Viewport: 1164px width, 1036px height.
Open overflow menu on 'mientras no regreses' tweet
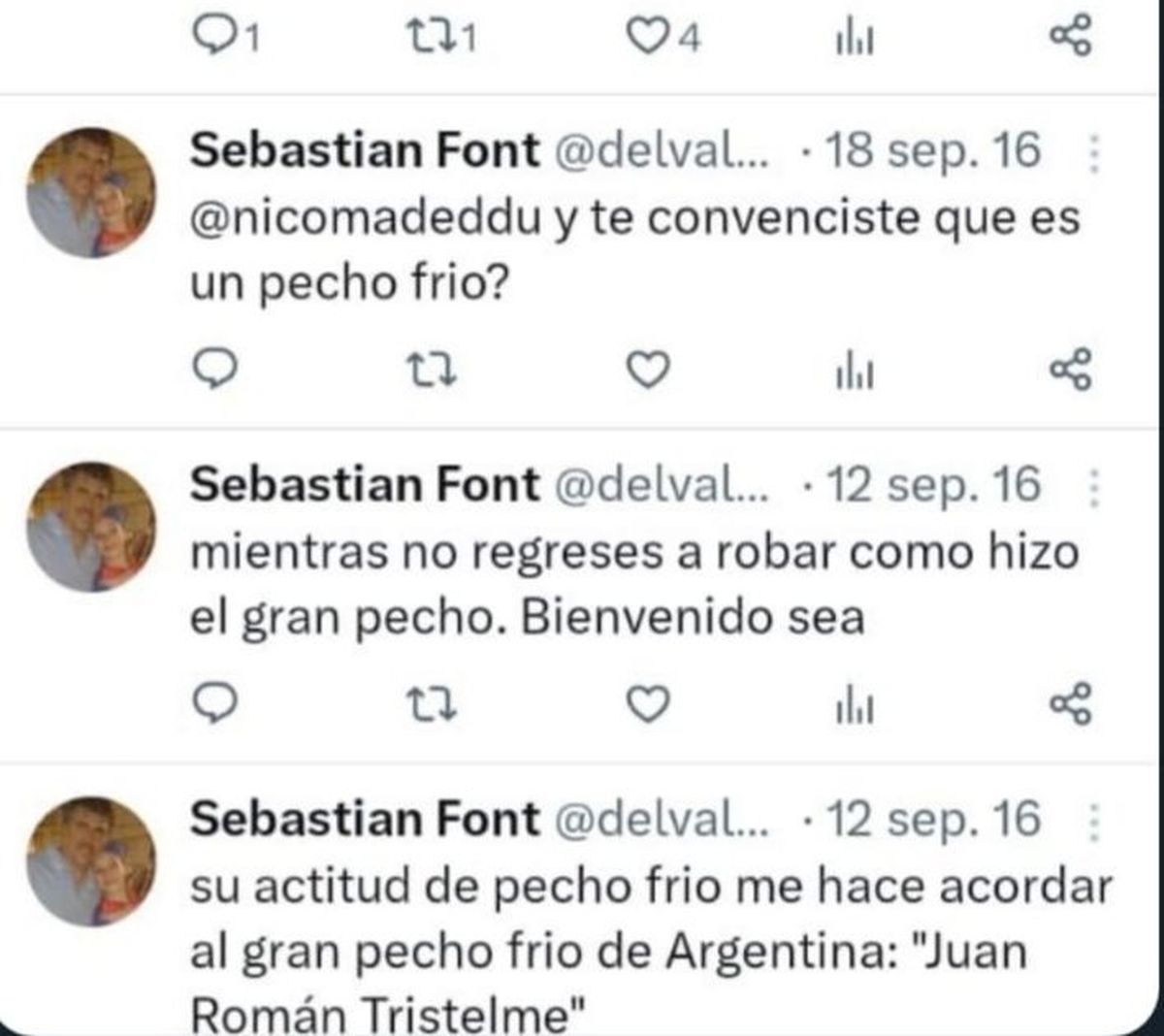pos(1094,488)
